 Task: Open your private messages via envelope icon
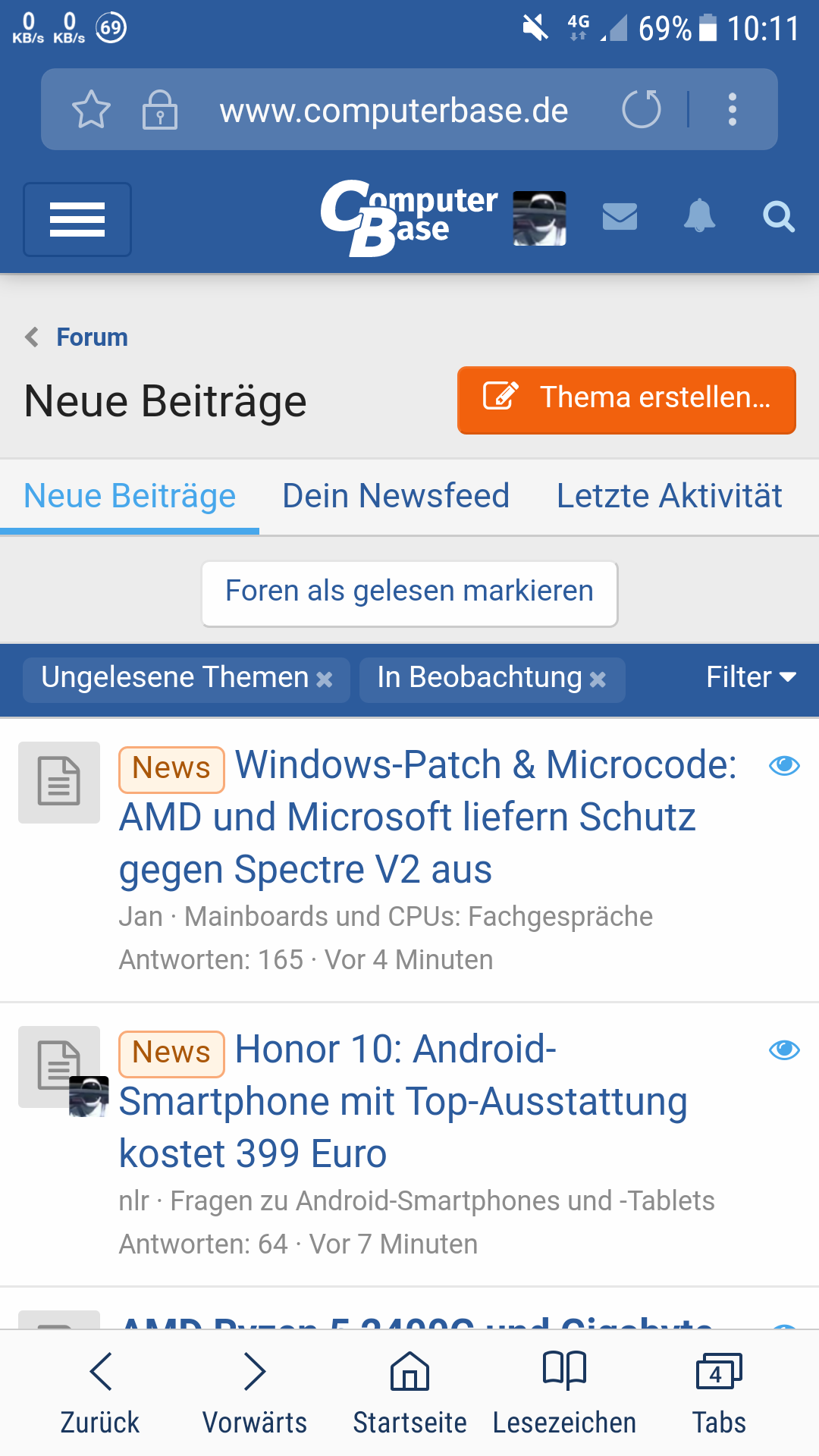point(619,218)
